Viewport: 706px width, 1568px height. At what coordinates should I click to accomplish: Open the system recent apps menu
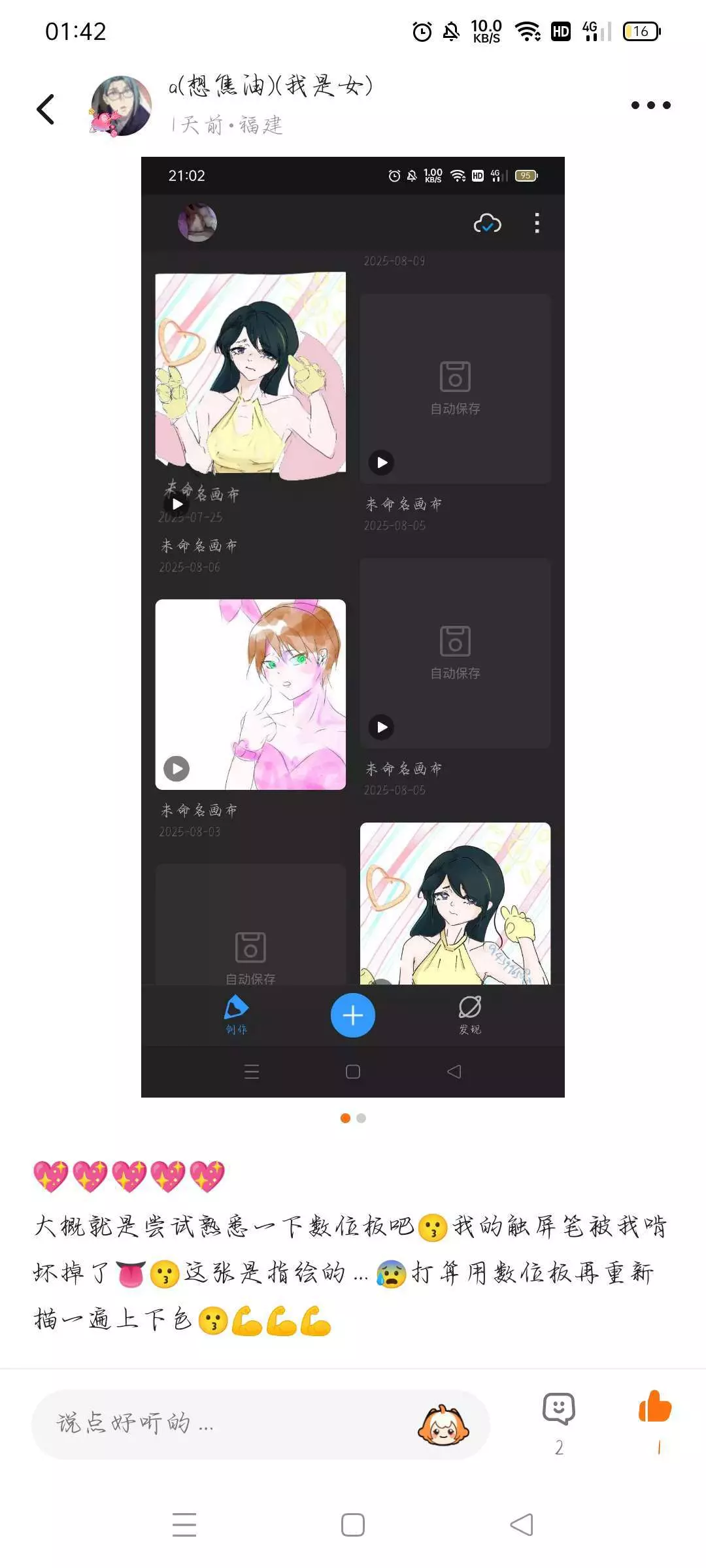pyautogui.click(x=184, y=1525)
